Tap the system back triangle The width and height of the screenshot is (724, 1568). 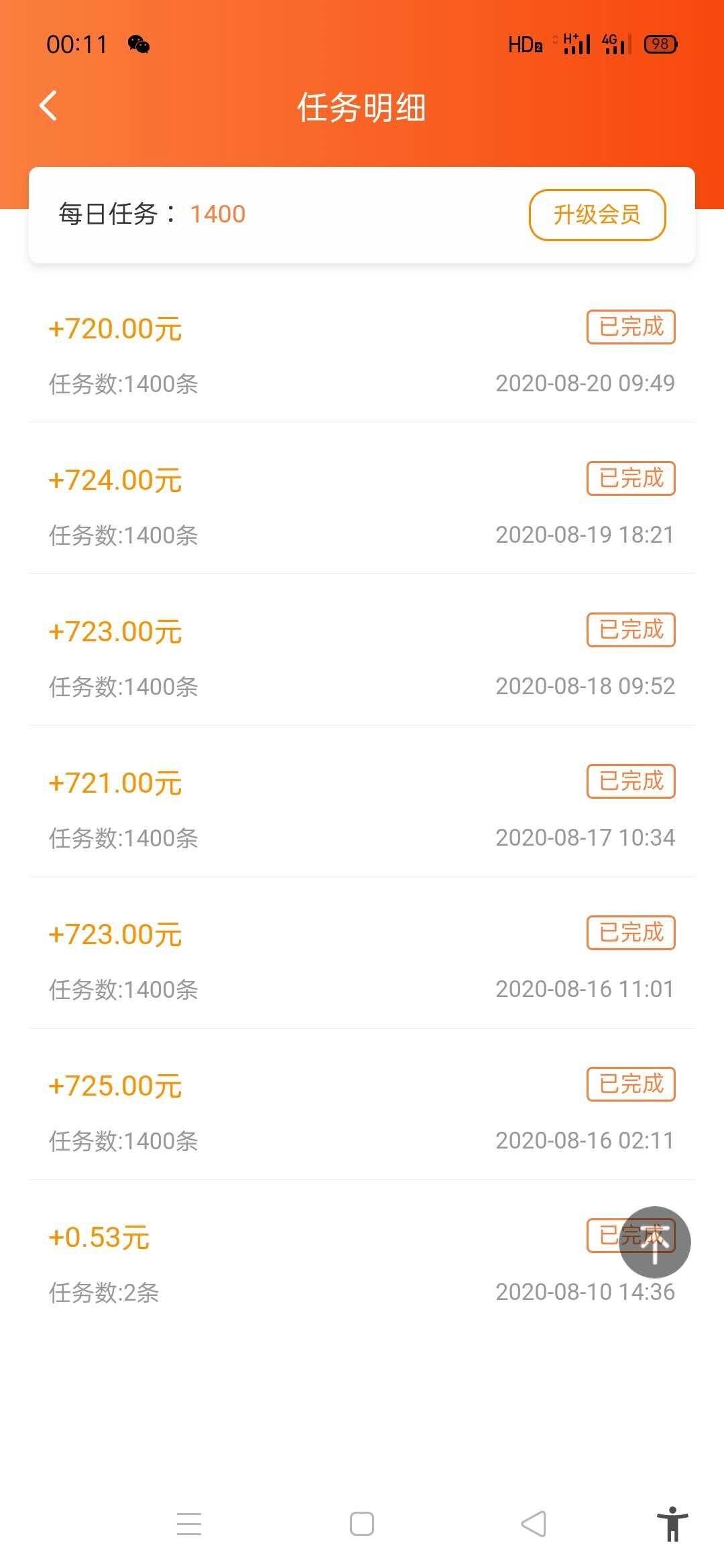click(534, 1523)
